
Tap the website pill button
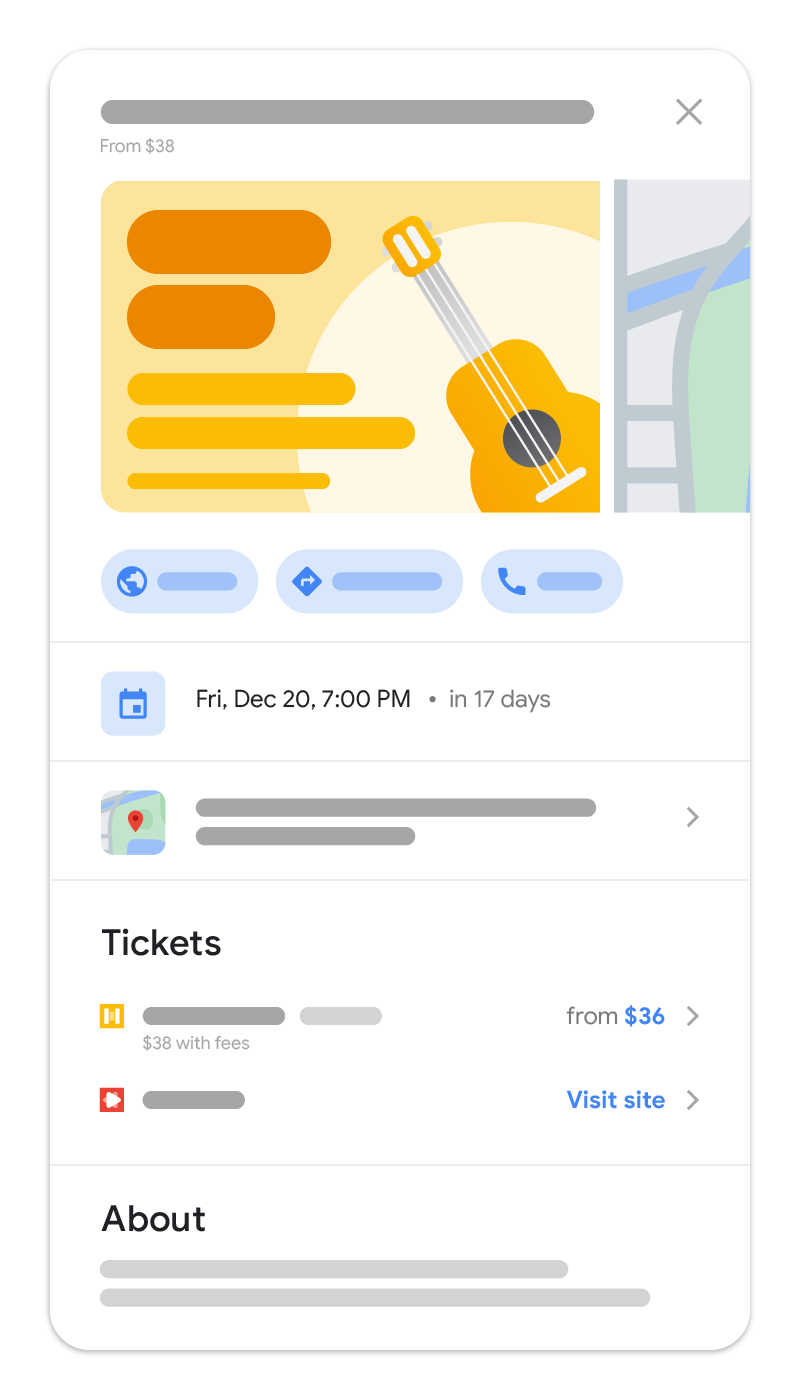179,581
